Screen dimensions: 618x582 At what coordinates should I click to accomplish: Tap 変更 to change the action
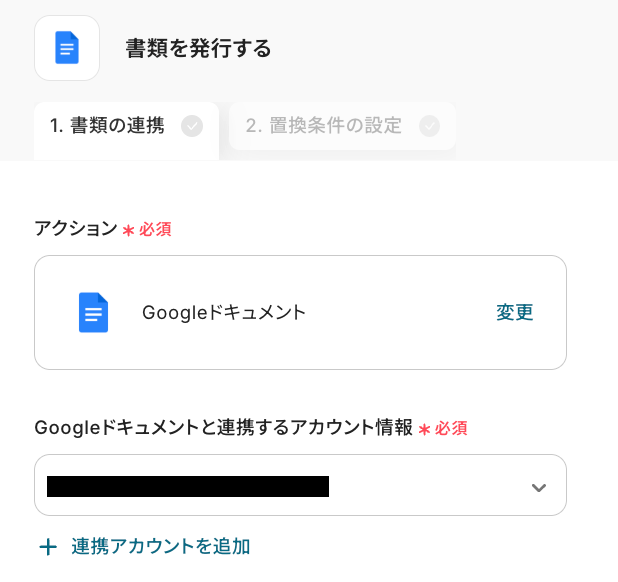(x=514, y=313)
